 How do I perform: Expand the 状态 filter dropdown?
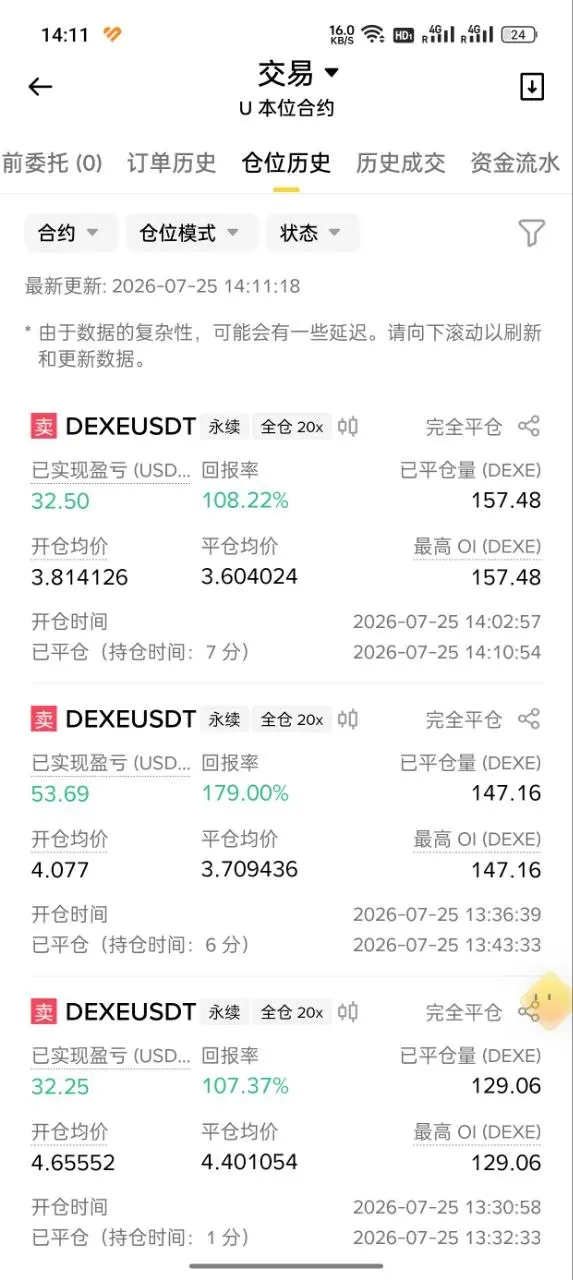(x=312, y=233)
